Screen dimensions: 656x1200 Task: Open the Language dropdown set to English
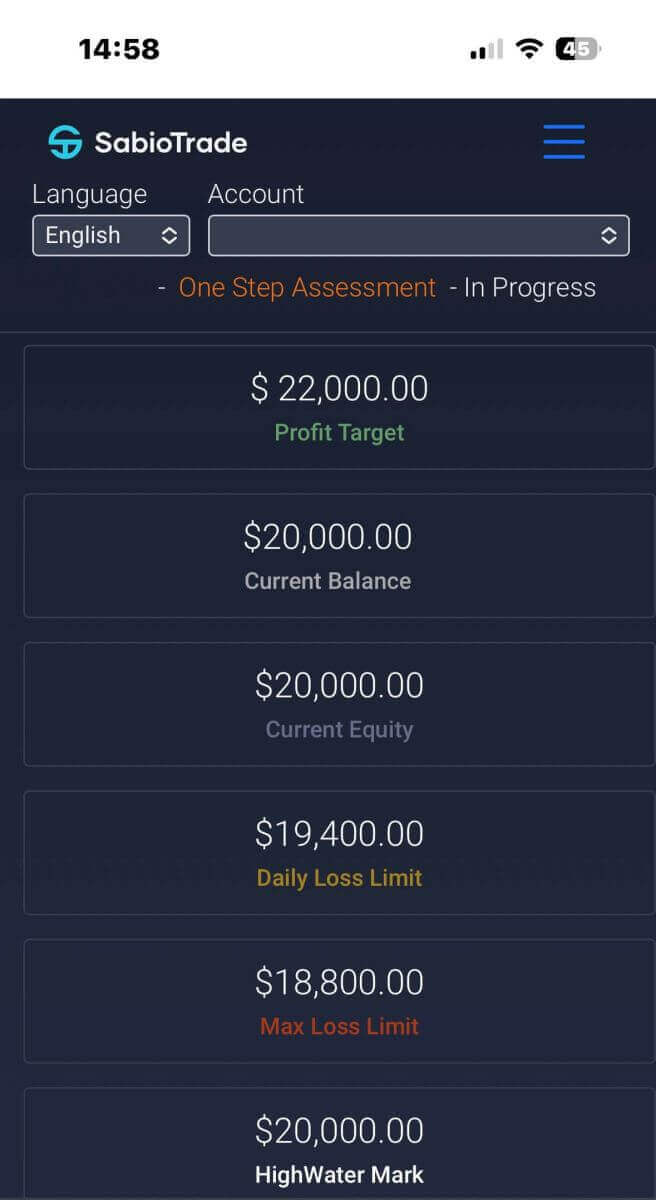pyautogui.click(x=111, y=236)
